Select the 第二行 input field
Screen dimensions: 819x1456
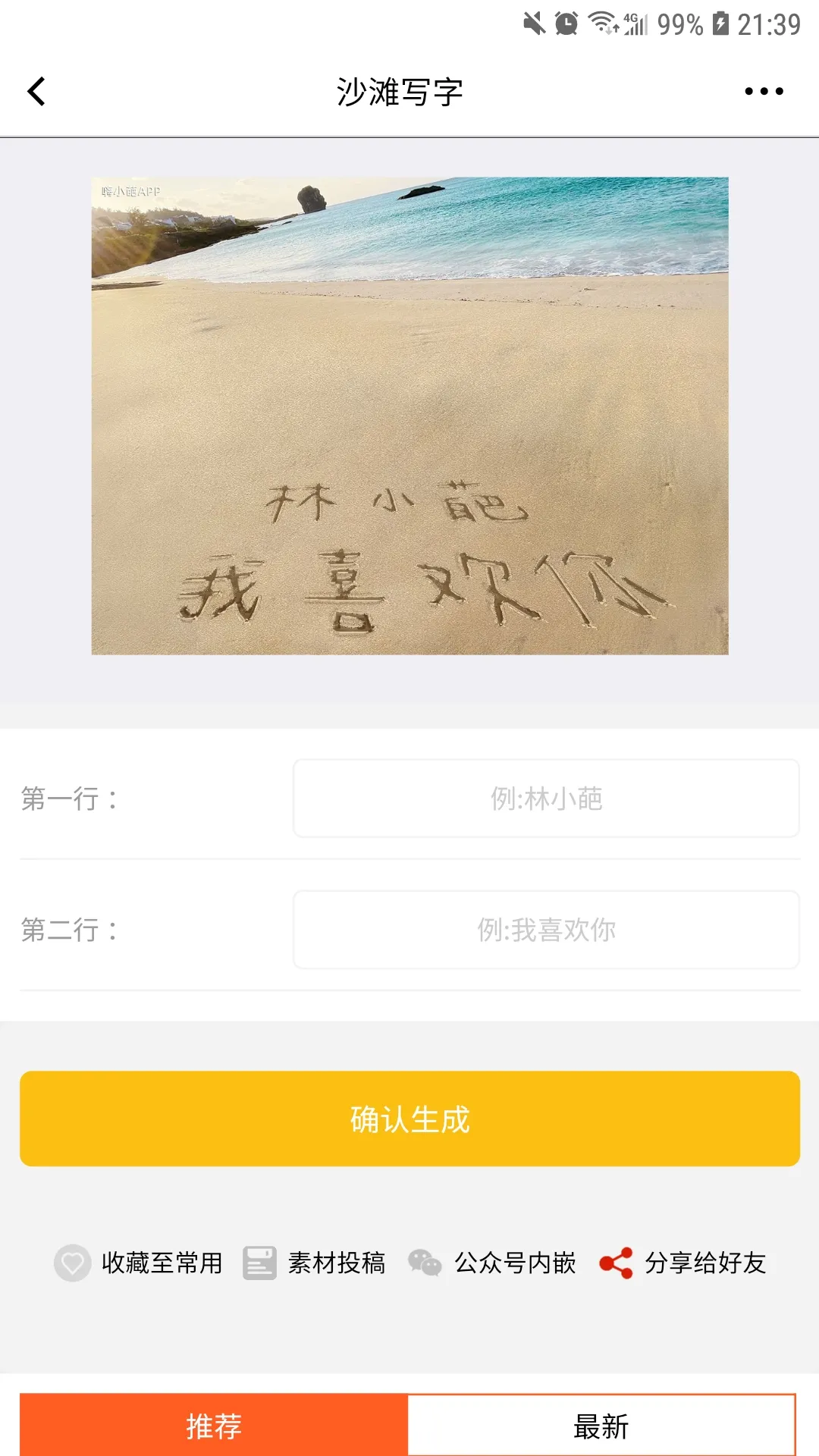[x=546, y=929]
